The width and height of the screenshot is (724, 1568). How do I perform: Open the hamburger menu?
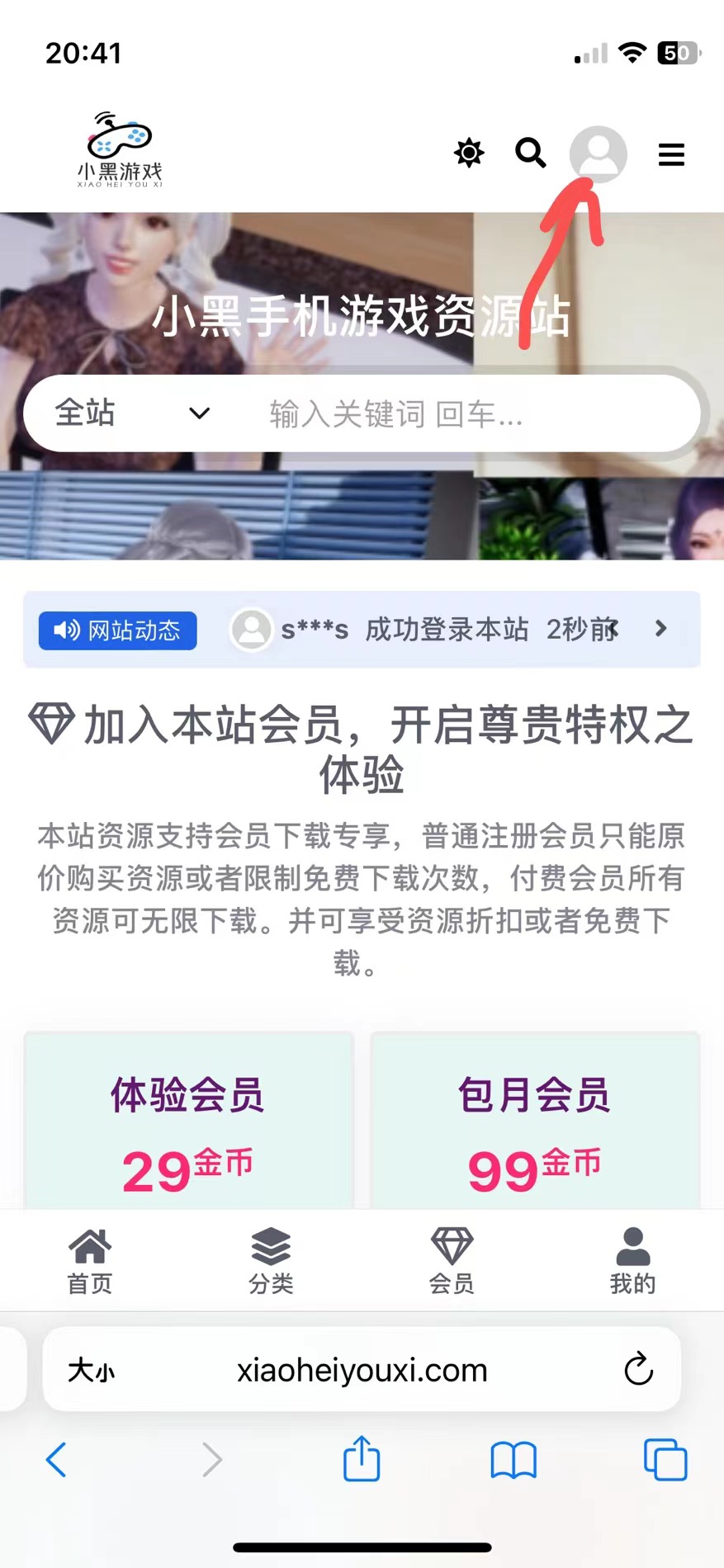click(x=671, y=154)
